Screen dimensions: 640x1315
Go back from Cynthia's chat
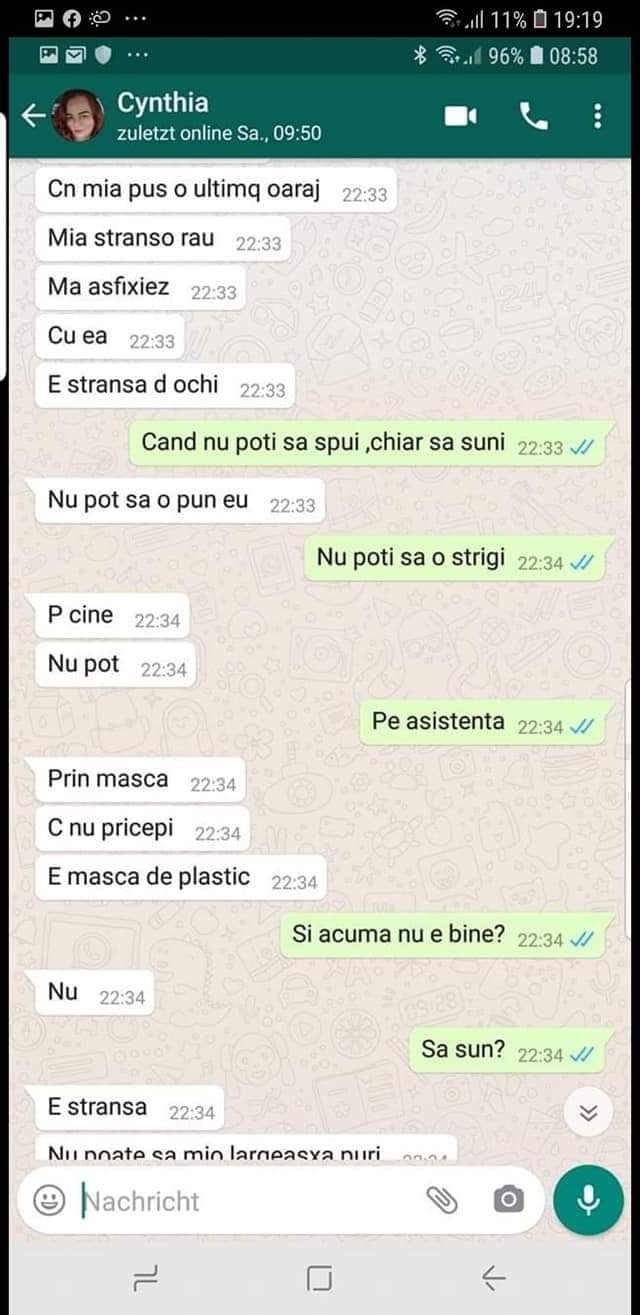pyautogui.click(x=32, y=117)
